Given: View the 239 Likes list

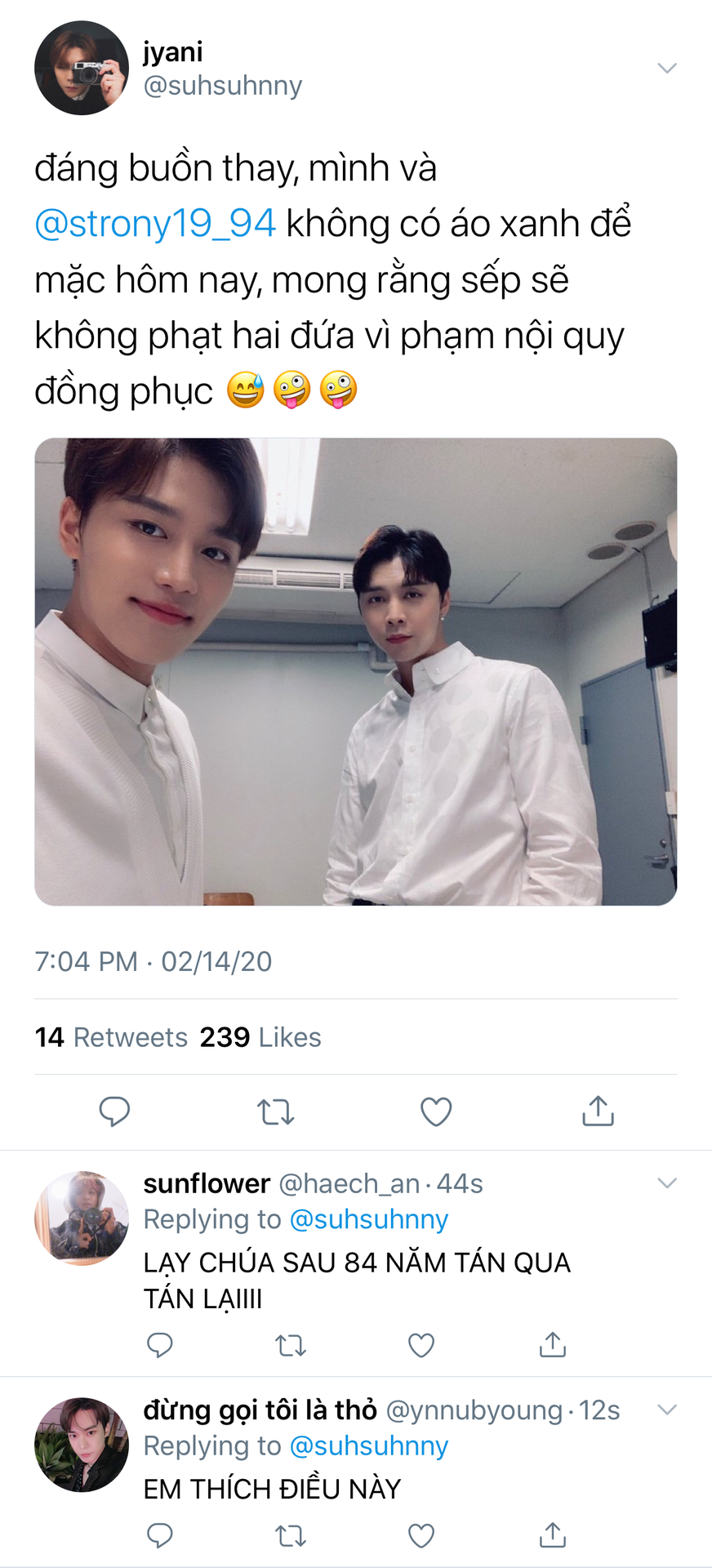Looking at the screenshot, I should pyautogui.click(x=260, y=1037).
